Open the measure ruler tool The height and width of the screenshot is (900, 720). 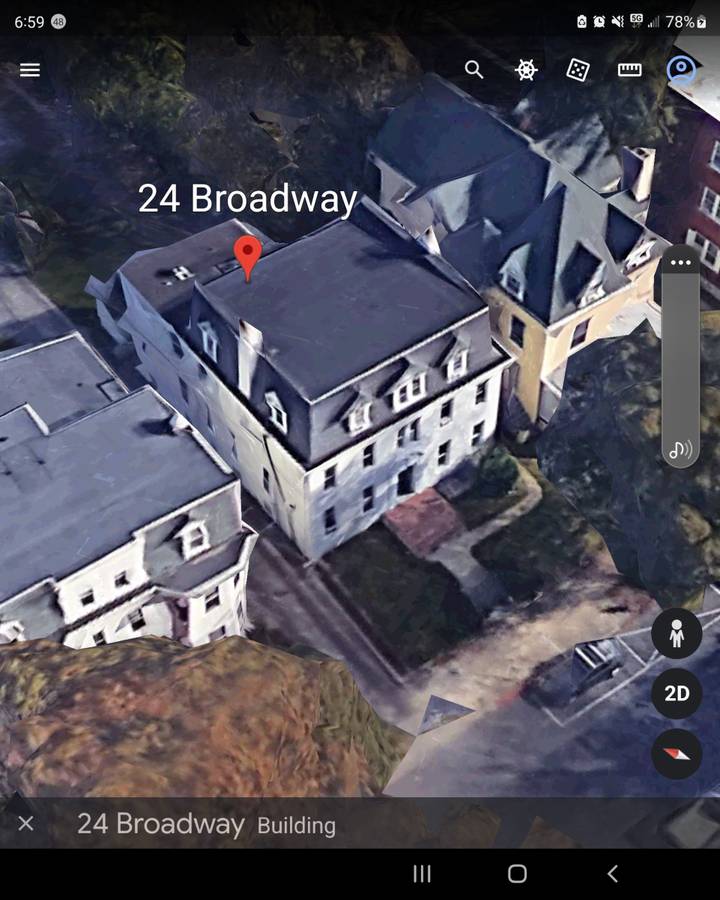(629, 69)
